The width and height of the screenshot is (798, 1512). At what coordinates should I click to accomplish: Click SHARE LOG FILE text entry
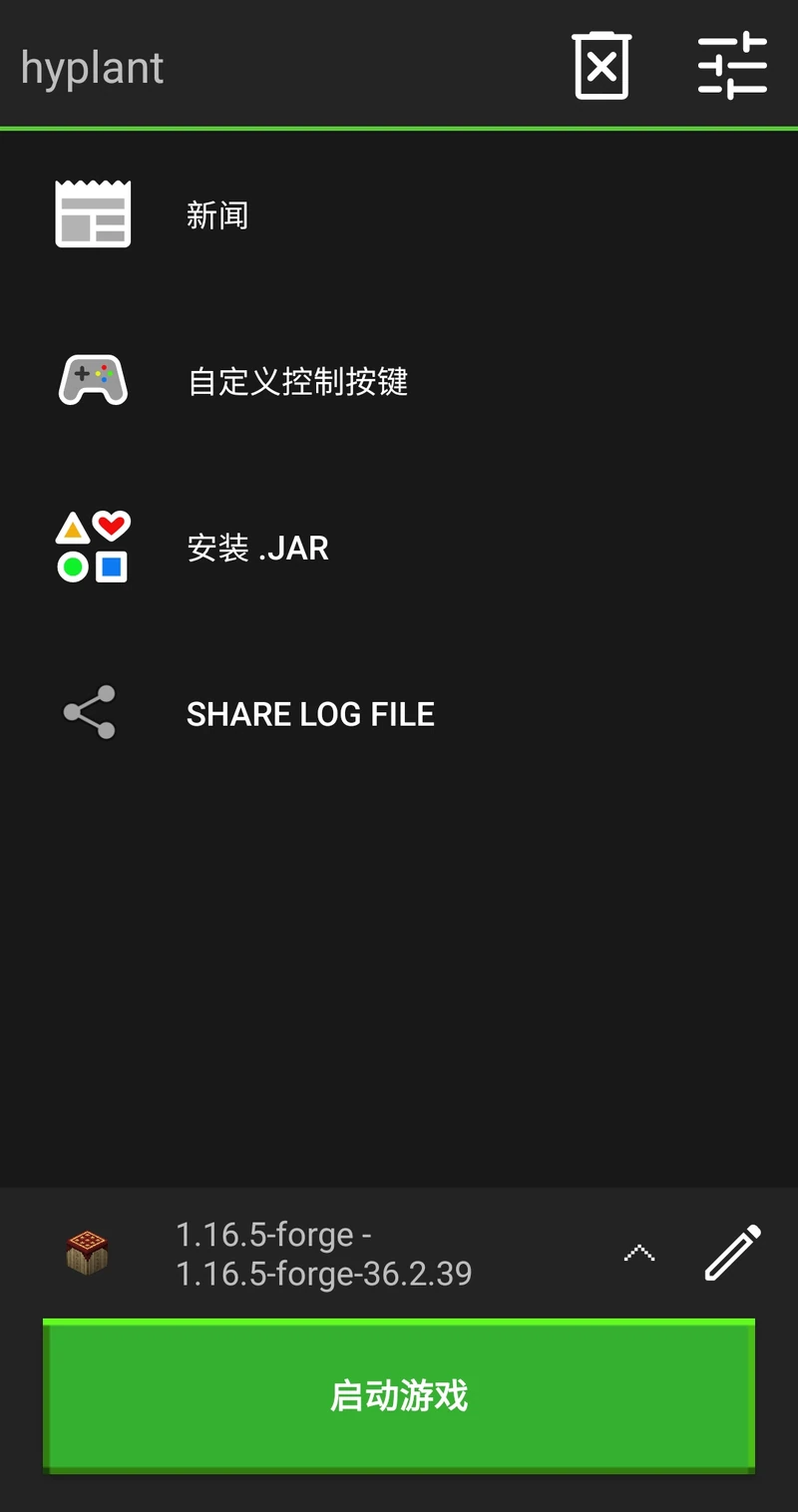[310, 713]
